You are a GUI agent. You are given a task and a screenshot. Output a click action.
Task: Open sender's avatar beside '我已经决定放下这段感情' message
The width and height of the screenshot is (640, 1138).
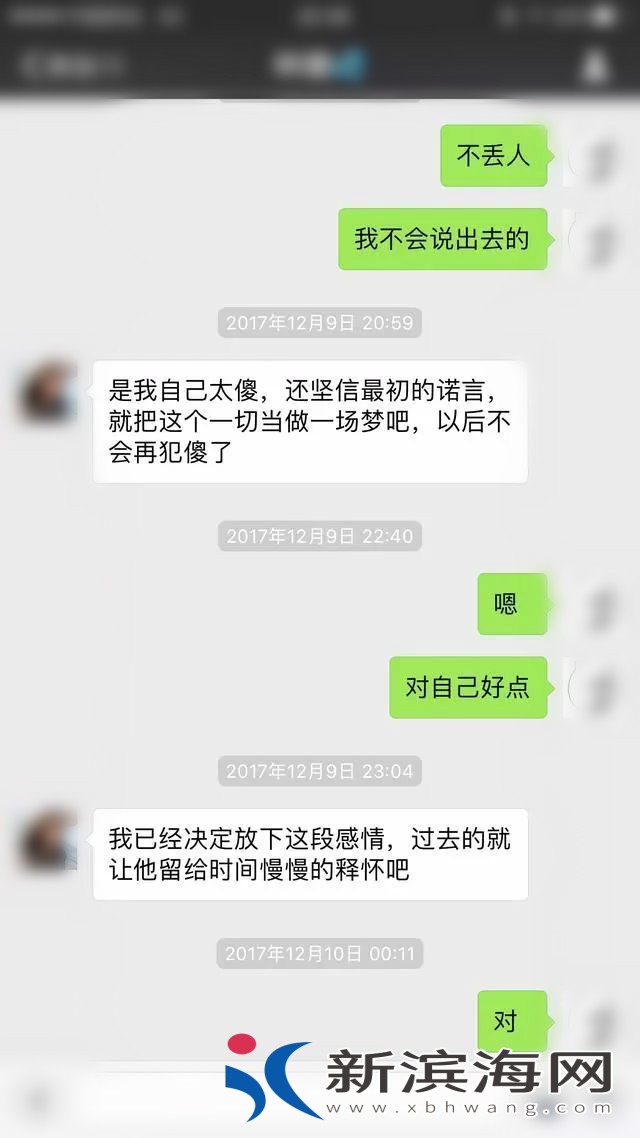pos(47,840)
